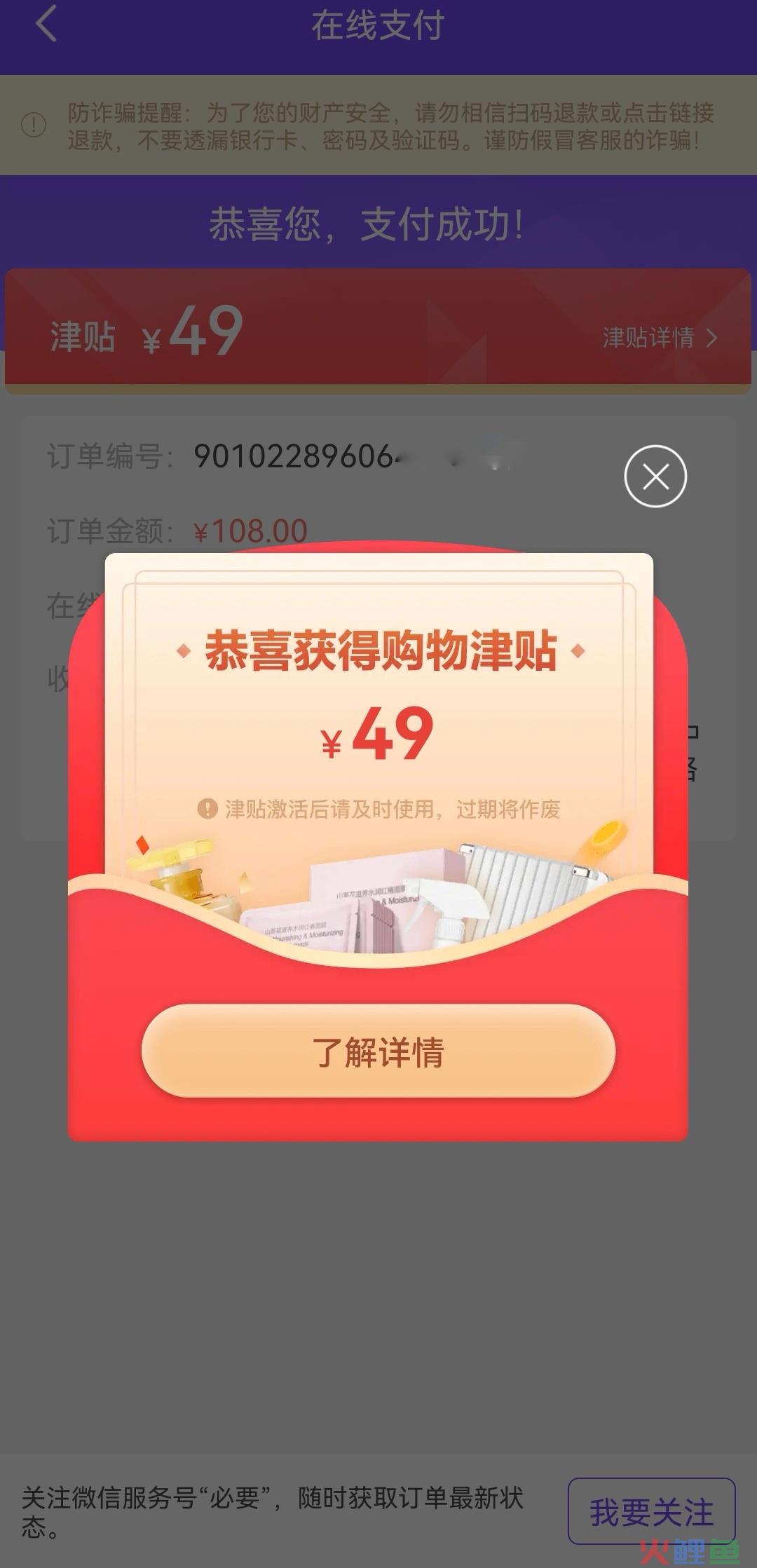
Task: Go back from the 在线支付 page
Action: 46,24
